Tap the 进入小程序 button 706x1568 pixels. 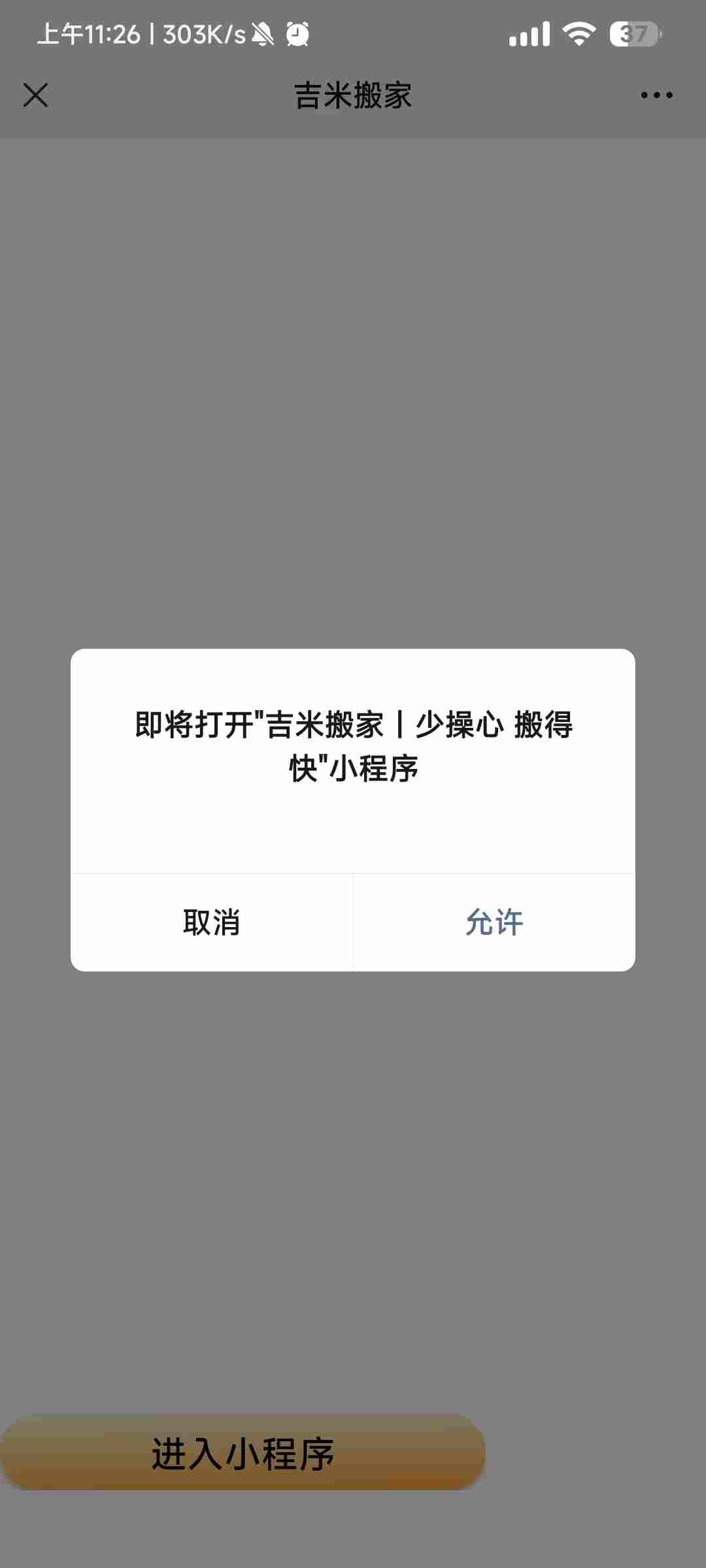(243, 1454)
